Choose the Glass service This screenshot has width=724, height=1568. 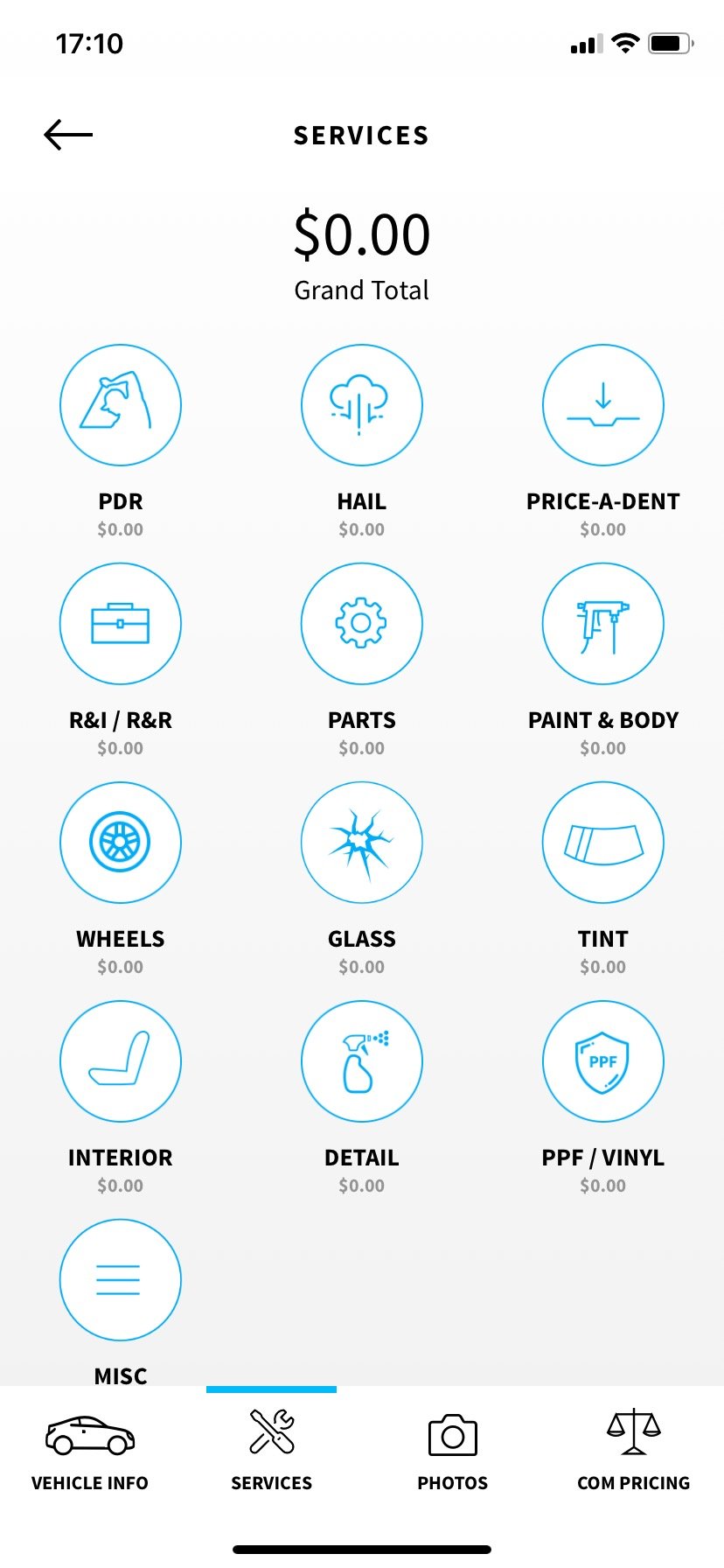362,843
